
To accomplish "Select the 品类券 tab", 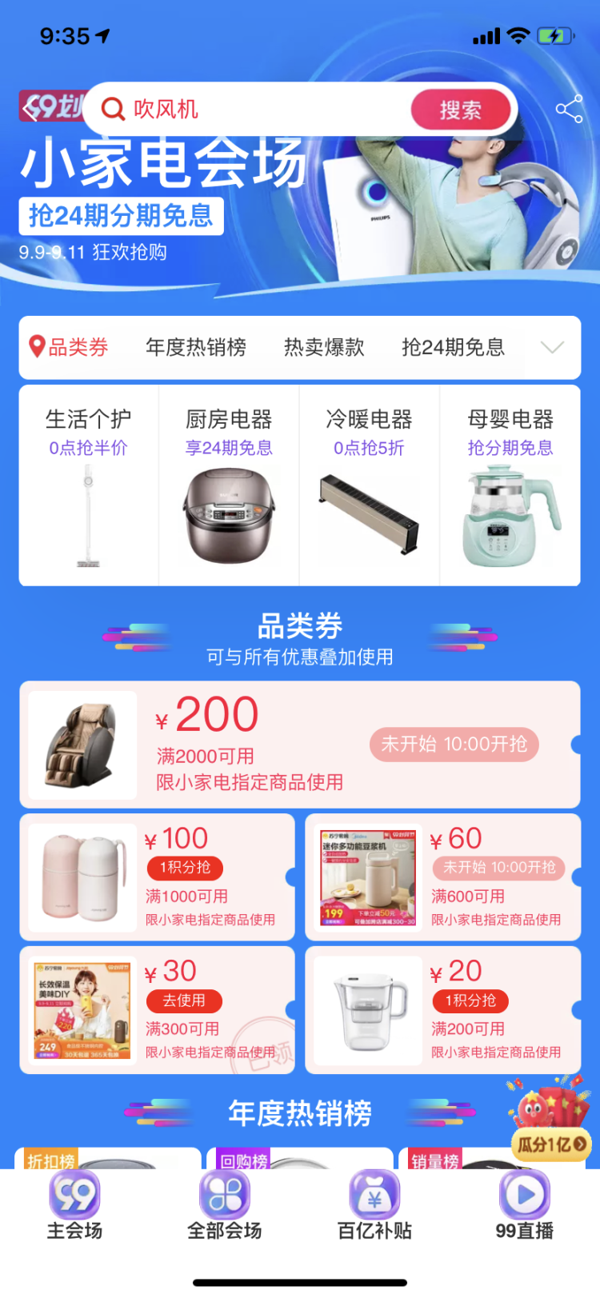I will click(x=70, y=348).
